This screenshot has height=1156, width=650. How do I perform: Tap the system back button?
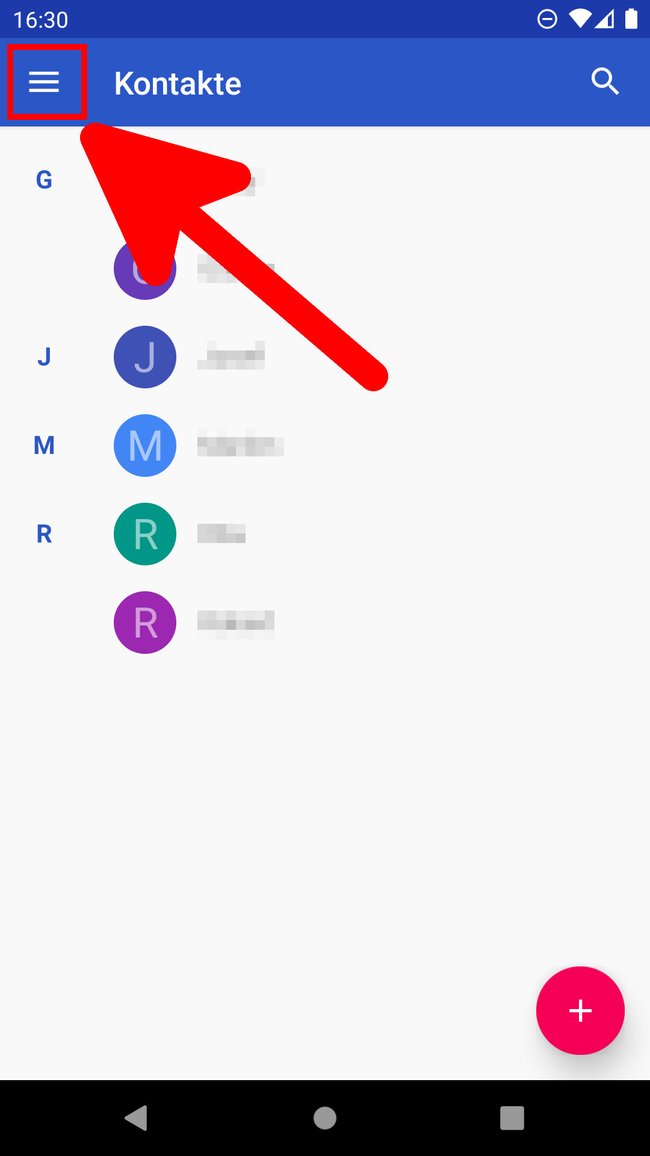(x=136, y=1118)
